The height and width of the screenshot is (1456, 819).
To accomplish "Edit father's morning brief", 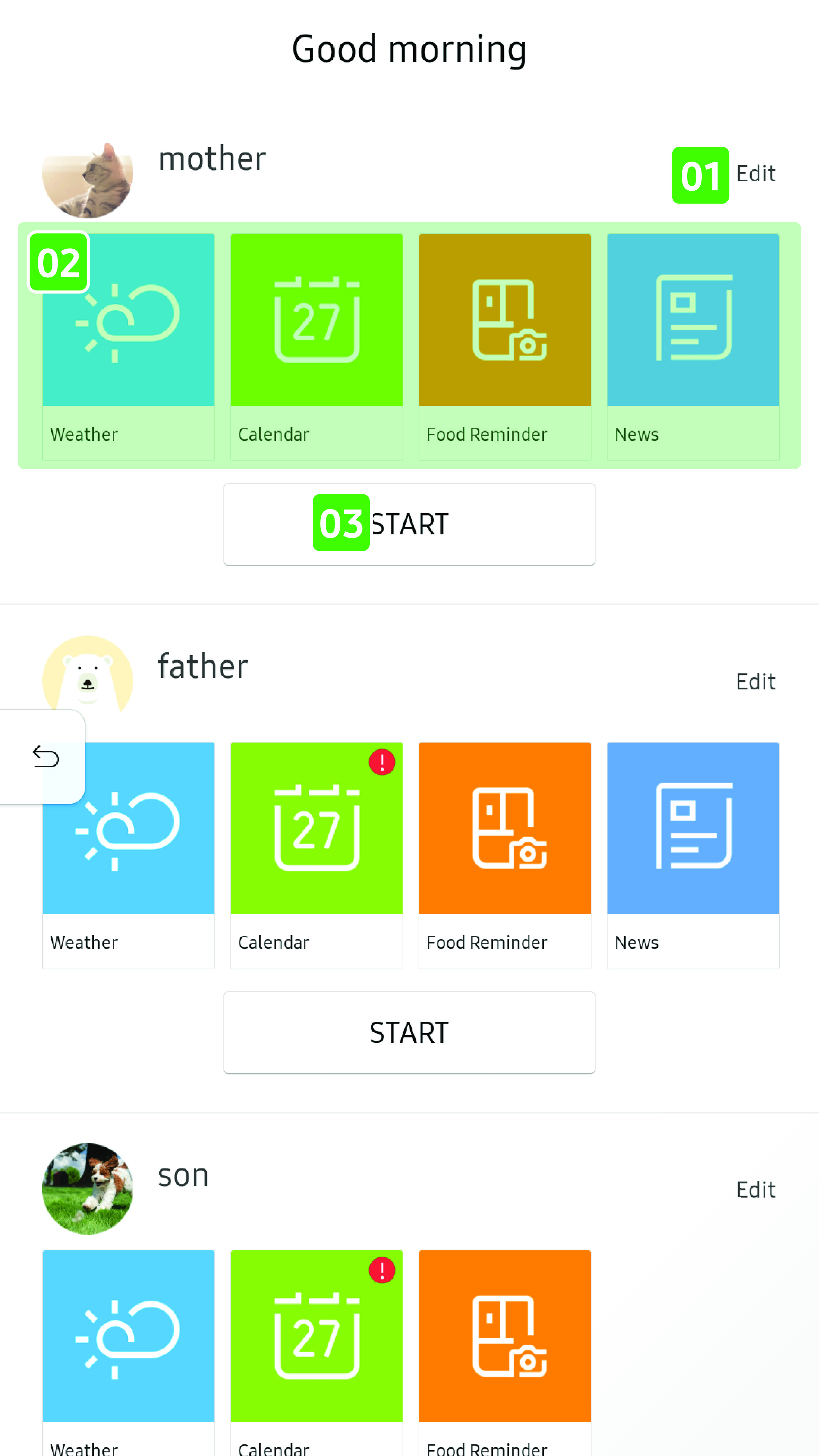I will pos(755,682).
